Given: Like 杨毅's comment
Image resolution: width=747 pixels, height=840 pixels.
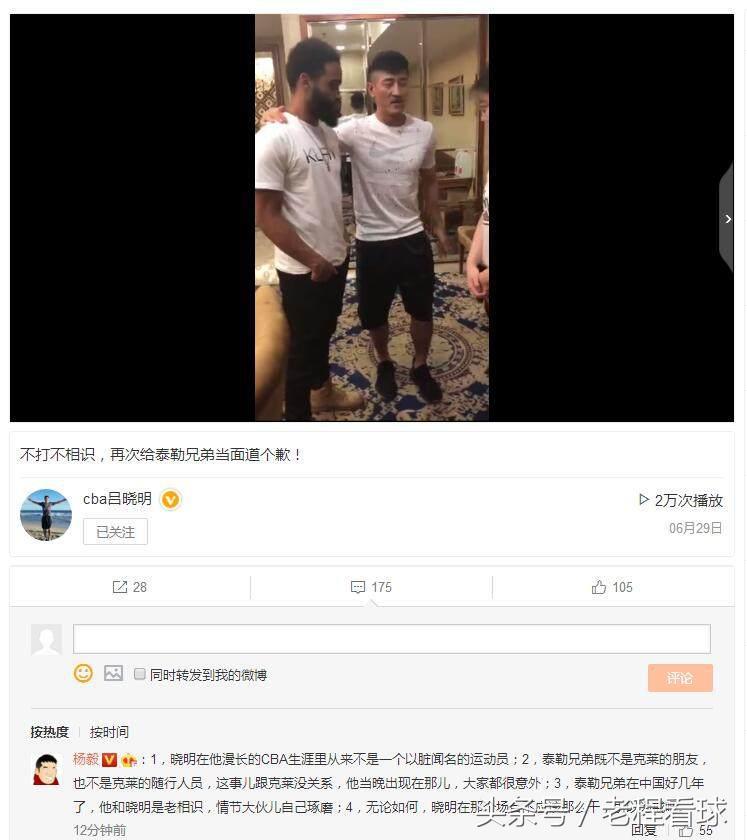Looking at the screenshot, I should tap(689, 830).
